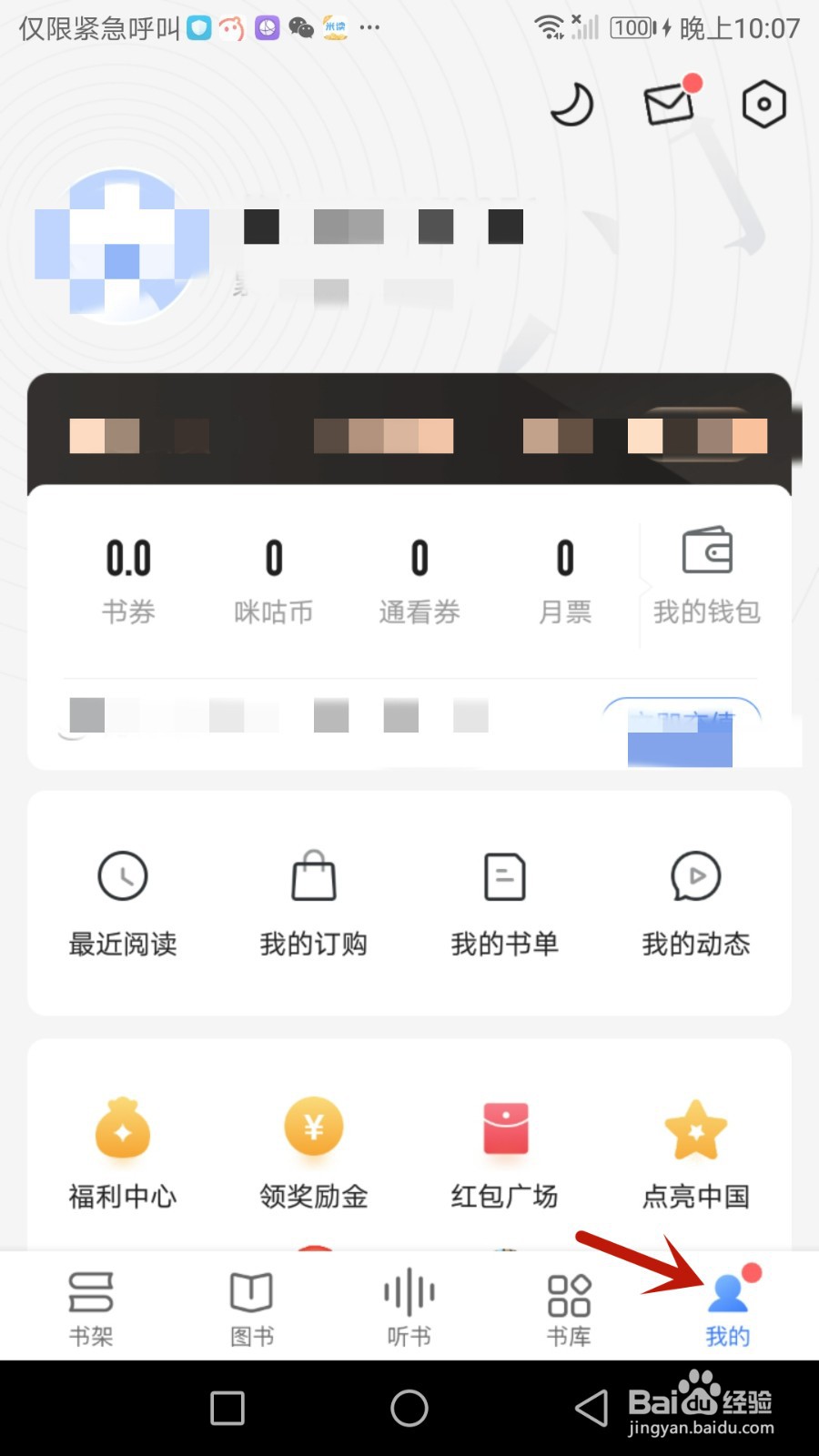This screenshot has width=819, height=1456.
Task: Switch to the 书架 bookshelf tab
Action: [89, 1306]
